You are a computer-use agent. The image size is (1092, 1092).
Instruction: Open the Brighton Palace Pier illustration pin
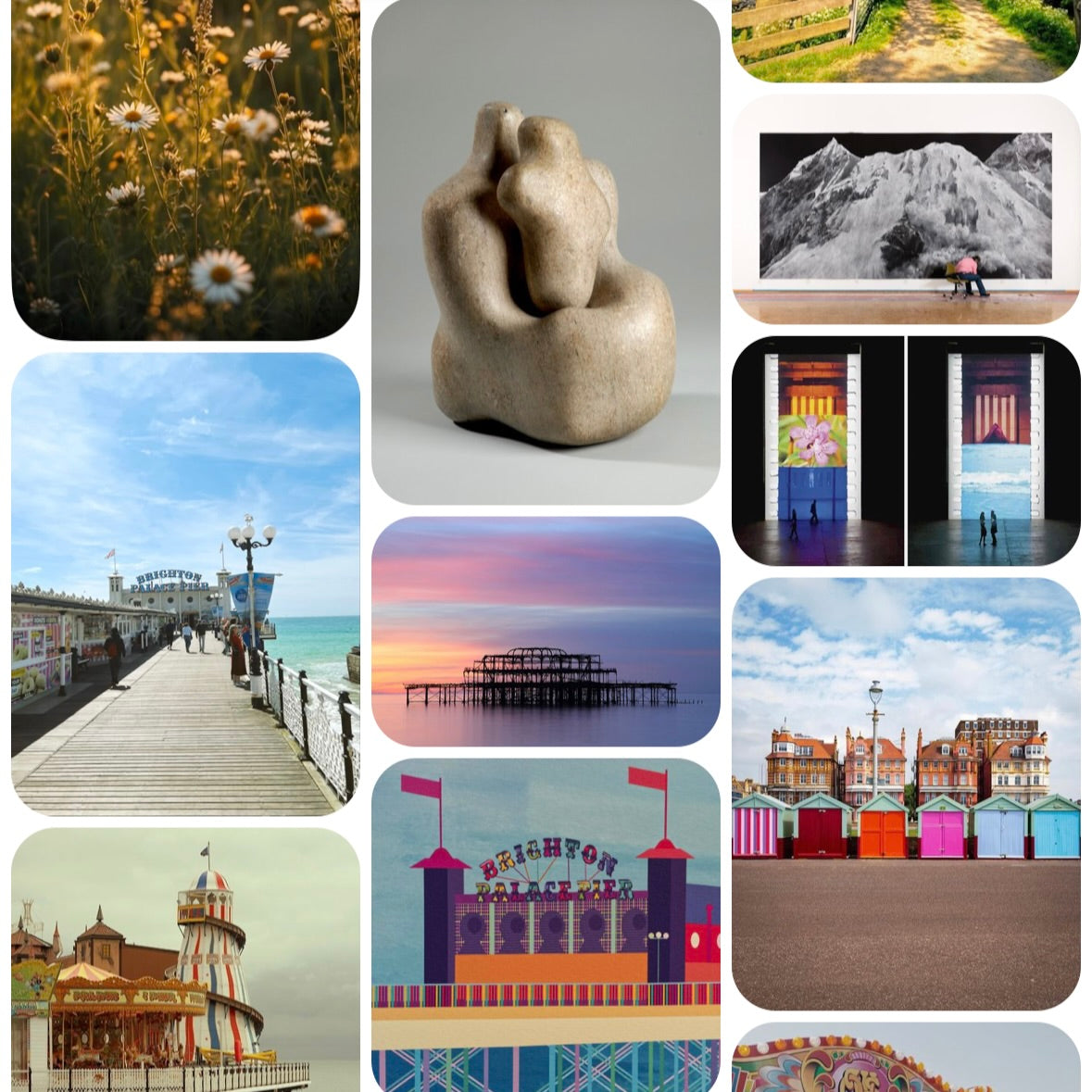pos(546,924)
